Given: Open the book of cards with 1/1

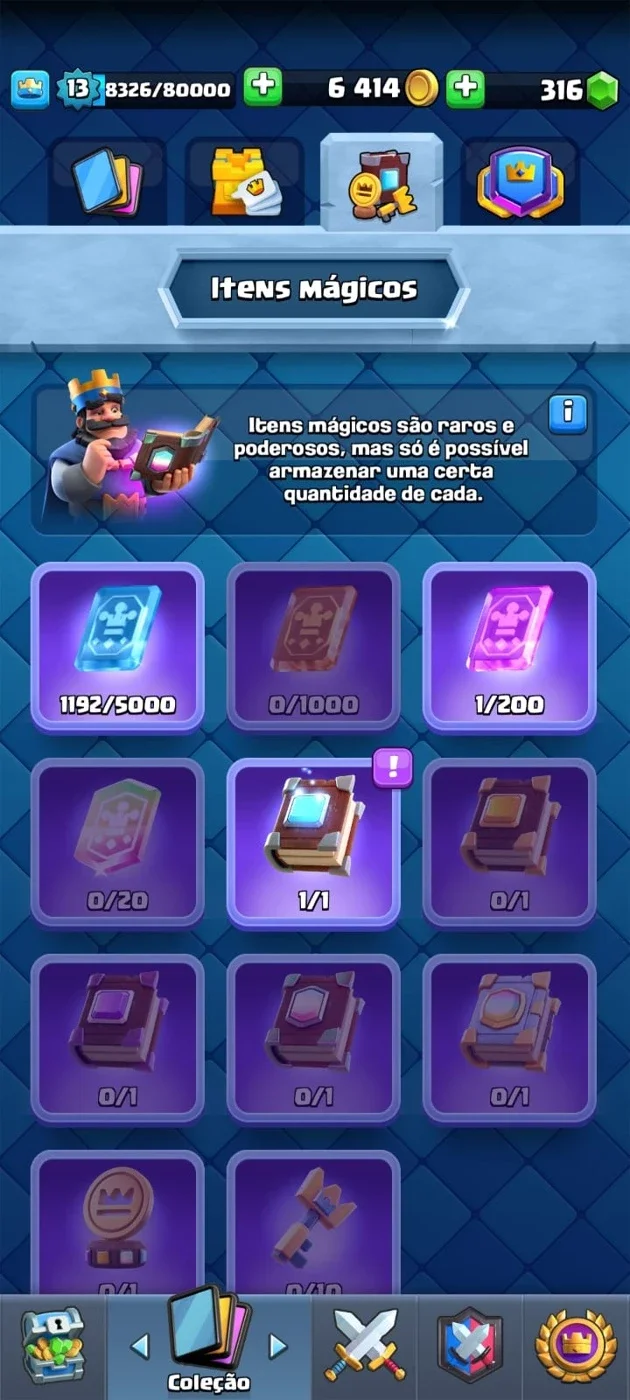Looking at the screenshot, I should tap(313, 843).
